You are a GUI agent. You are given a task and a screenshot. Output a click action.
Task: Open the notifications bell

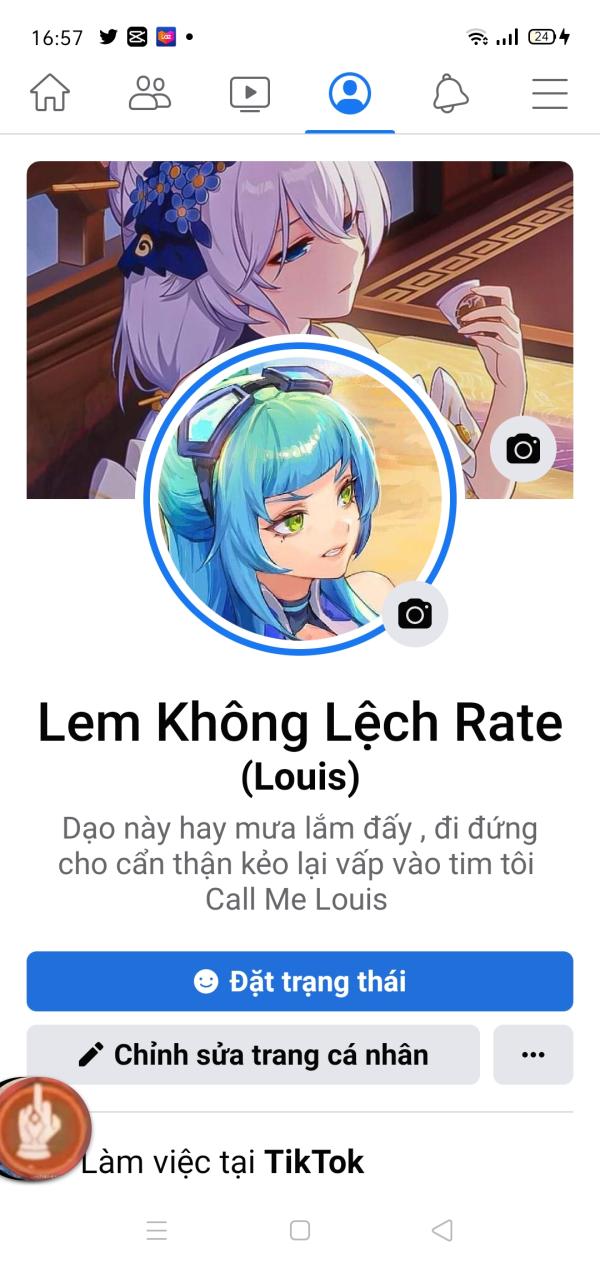(450, 94)
